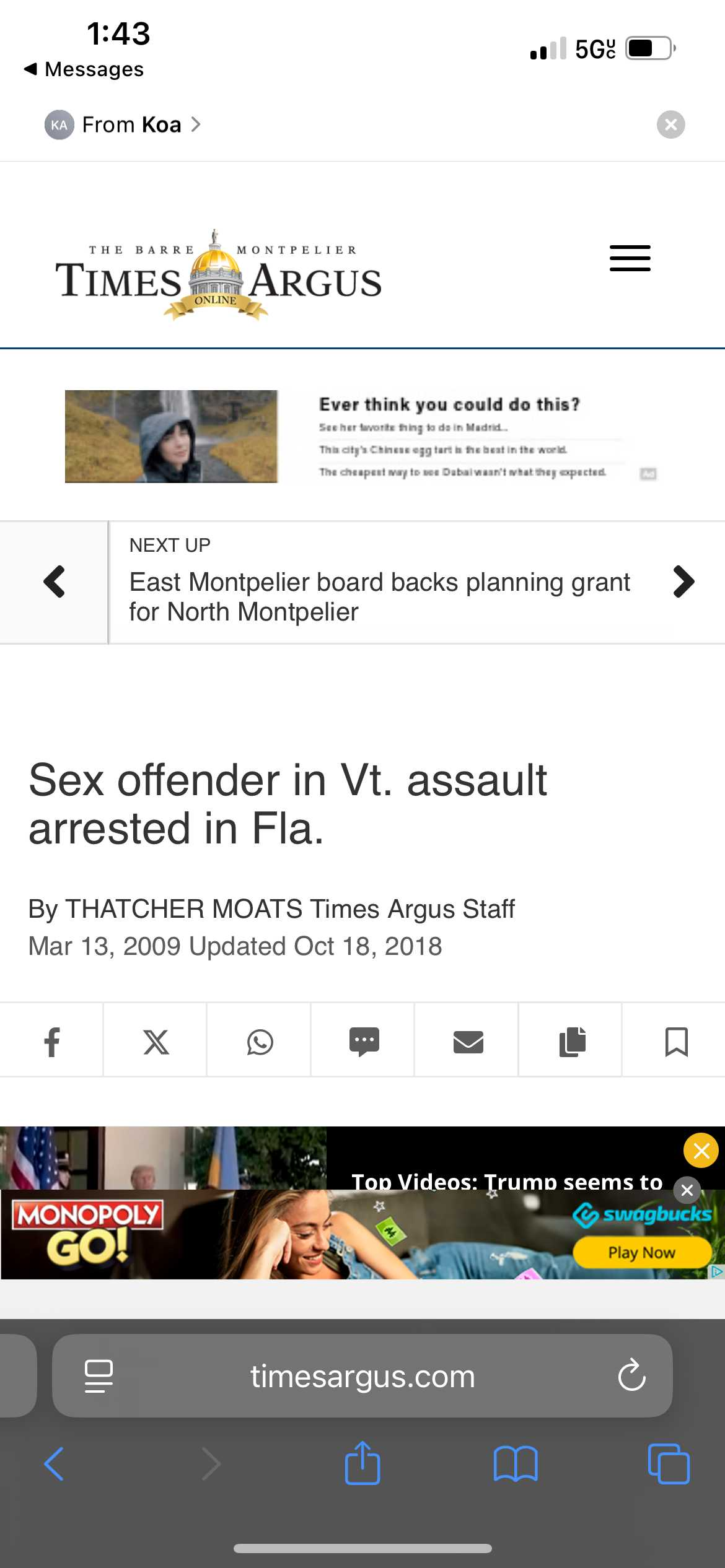Share article via SMS message
Viewport: 725px width, 1568px height.
[364, 1042]
